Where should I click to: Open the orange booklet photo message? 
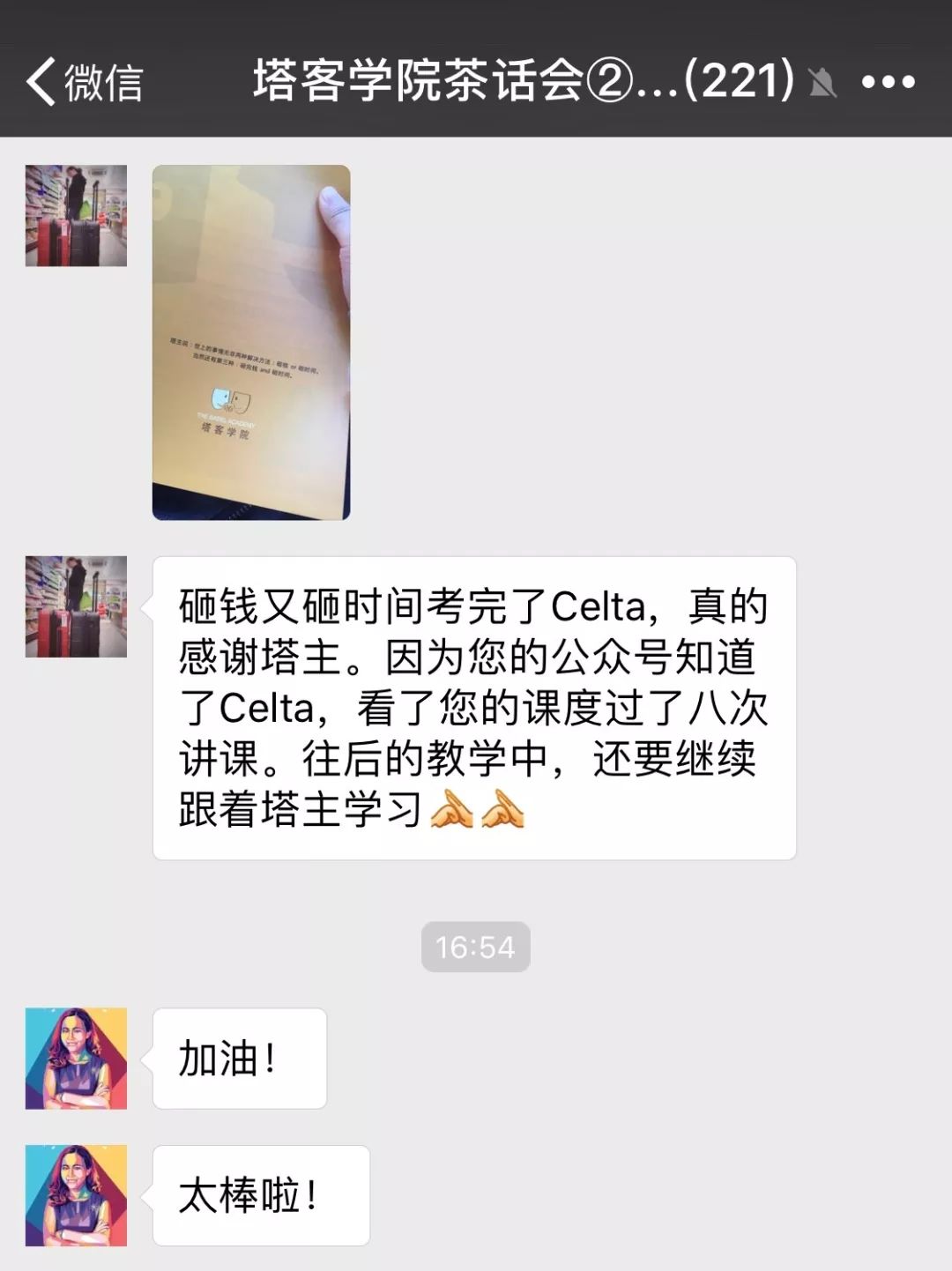[x=253, y=339]
